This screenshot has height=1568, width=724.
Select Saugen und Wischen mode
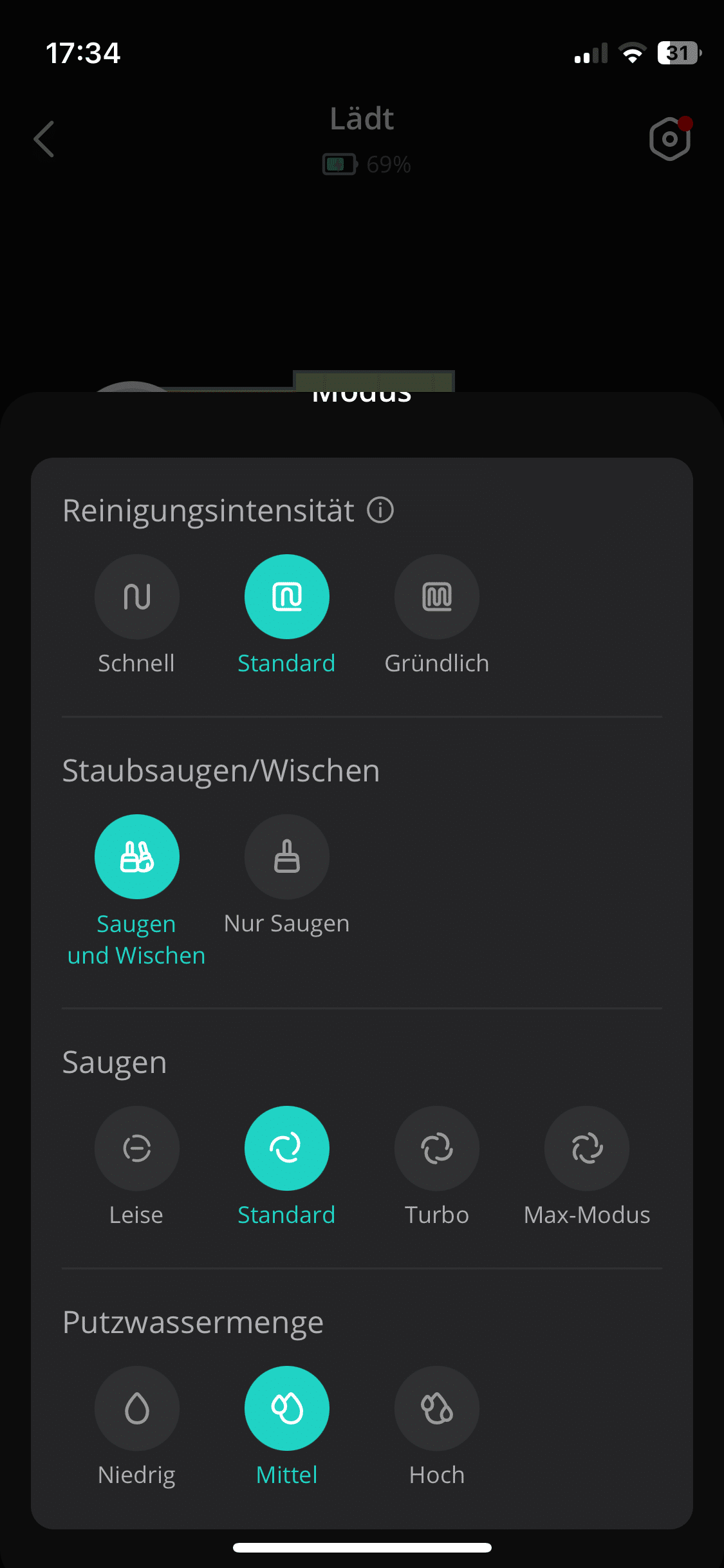point(136,857)
